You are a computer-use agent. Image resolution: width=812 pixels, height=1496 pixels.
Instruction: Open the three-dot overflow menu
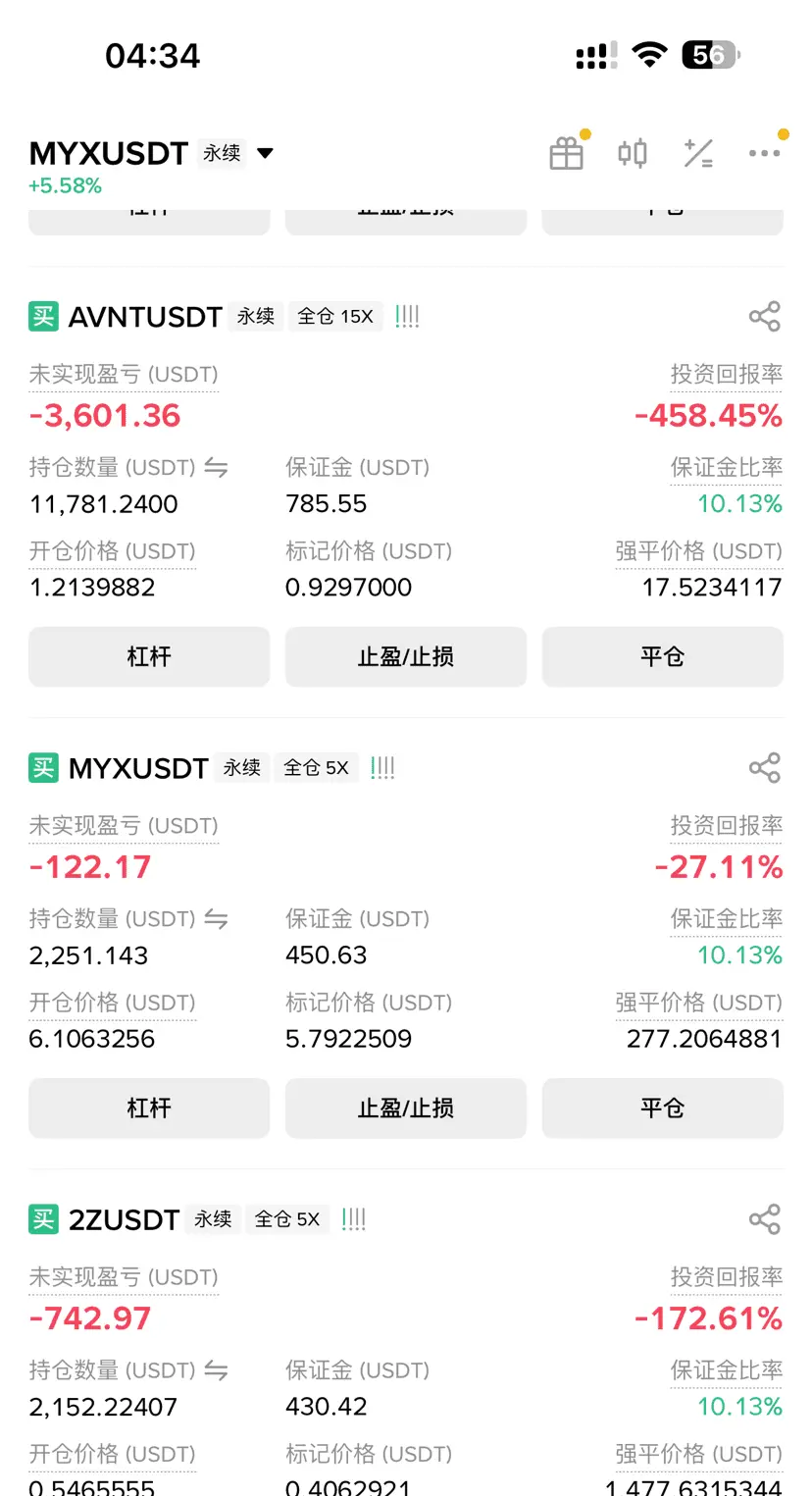pos(764,153)
